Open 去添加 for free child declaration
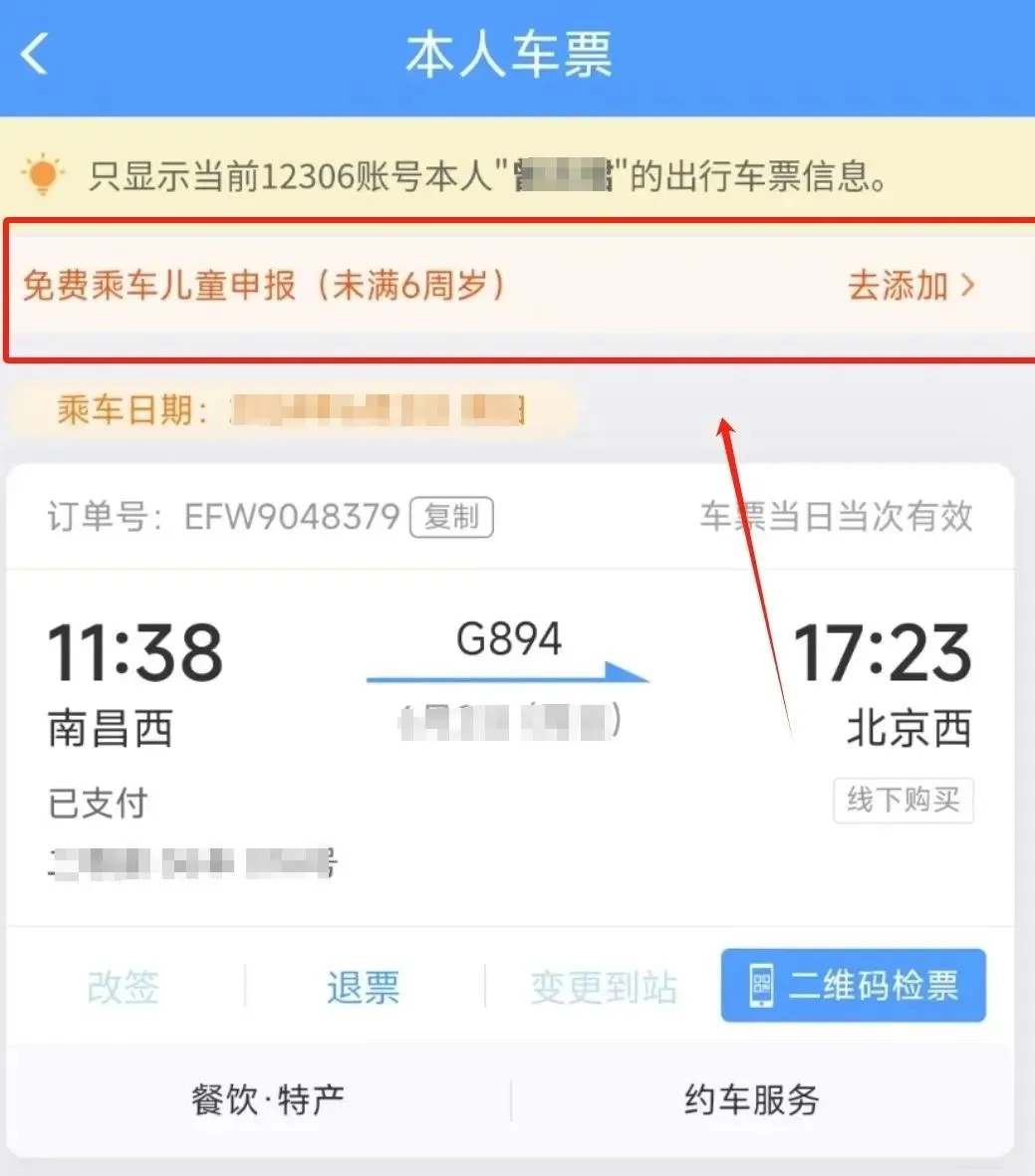This screenshot has width=1035, height=1176. click(909, 286)
